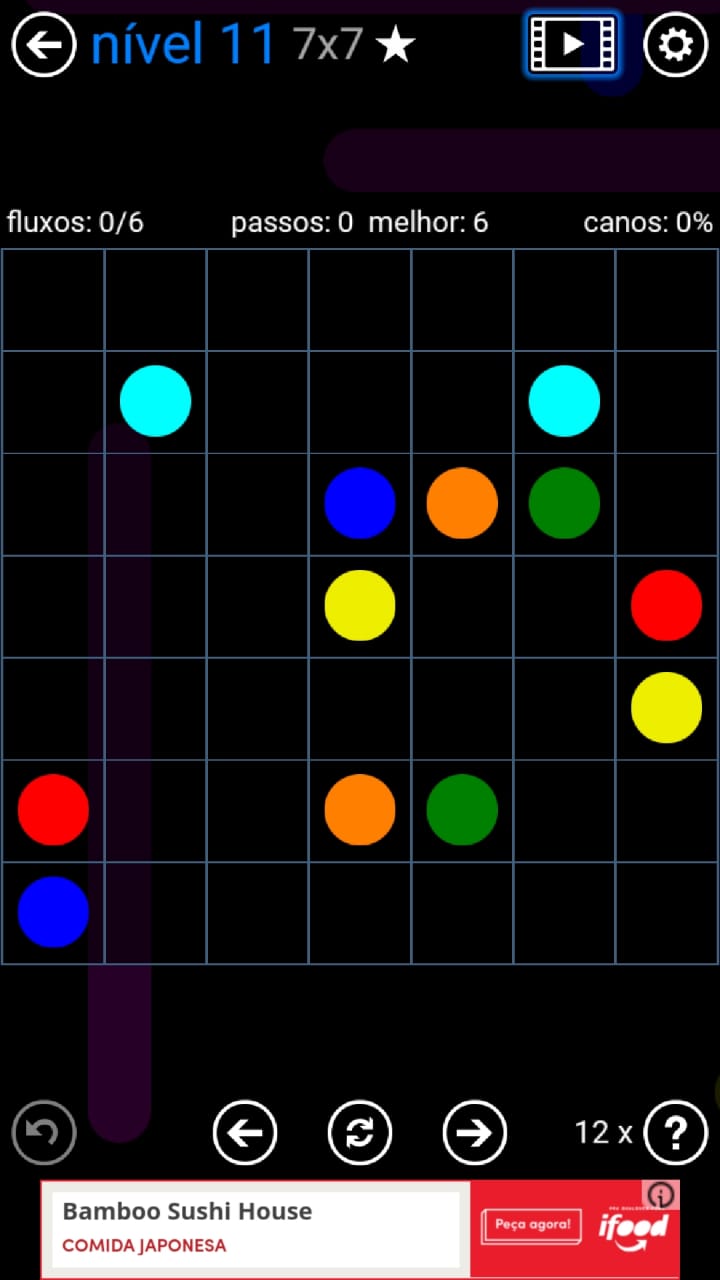Viewport: 720px width, 1280px height.
Task: Select the bottom green dot
Action: pos(462,809)
